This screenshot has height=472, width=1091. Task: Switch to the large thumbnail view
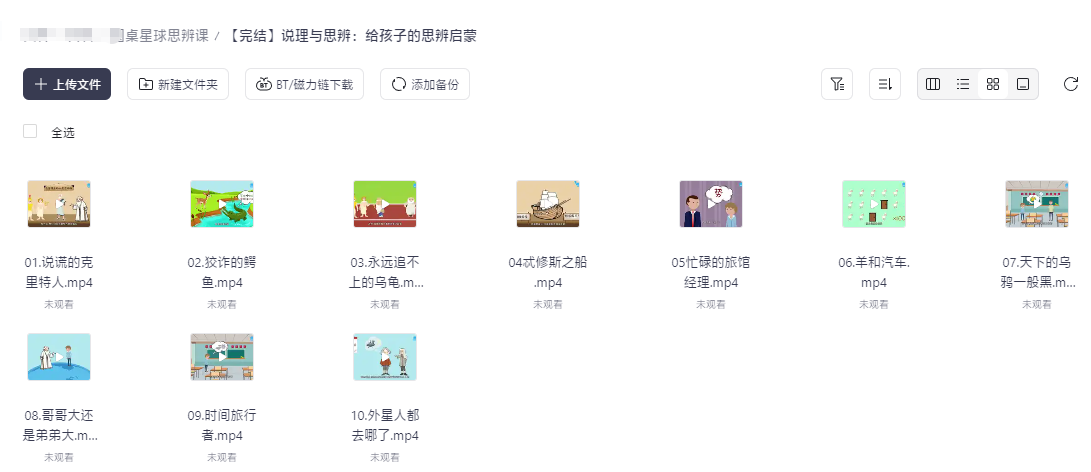click(x=1023, y=84)
